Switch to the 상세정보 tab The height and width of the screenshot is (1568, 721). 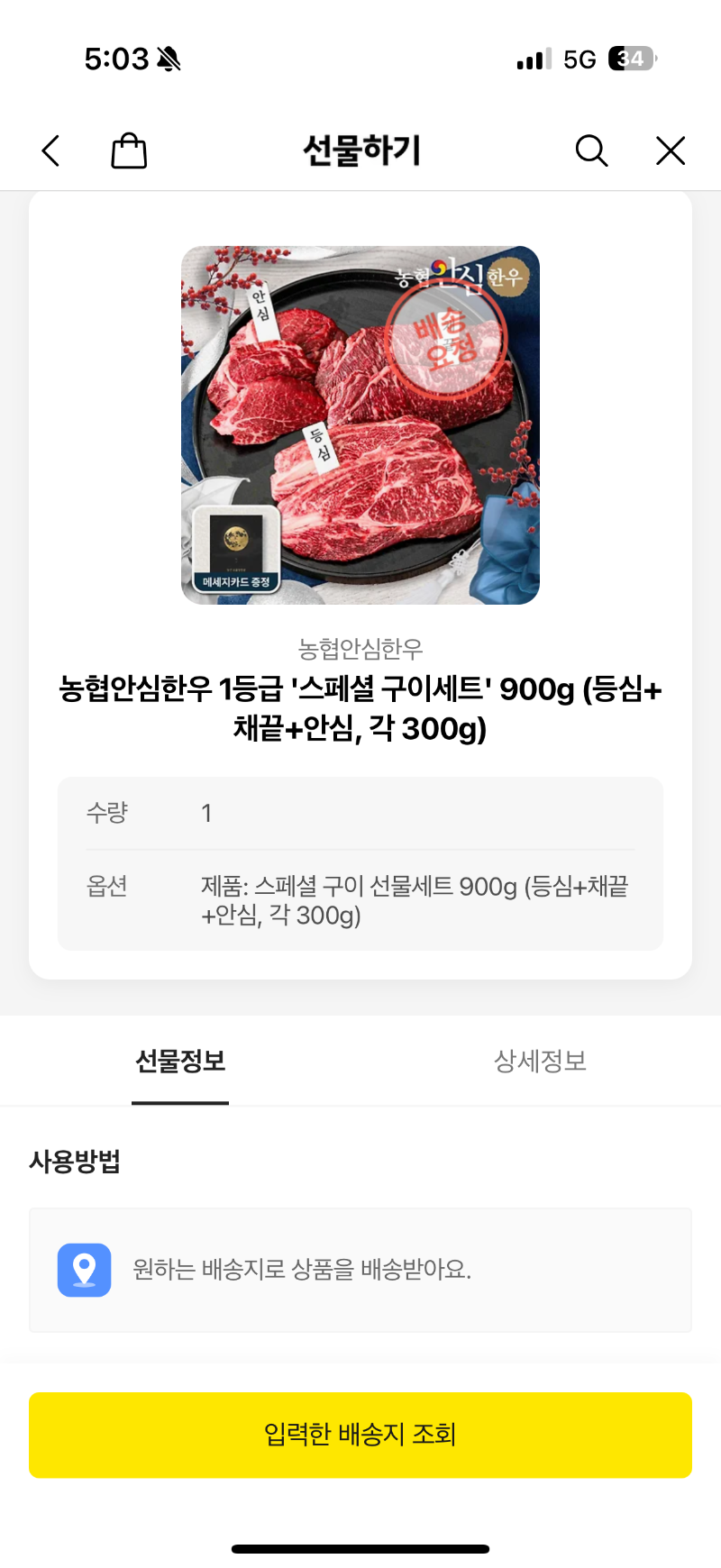(540, 1061)
